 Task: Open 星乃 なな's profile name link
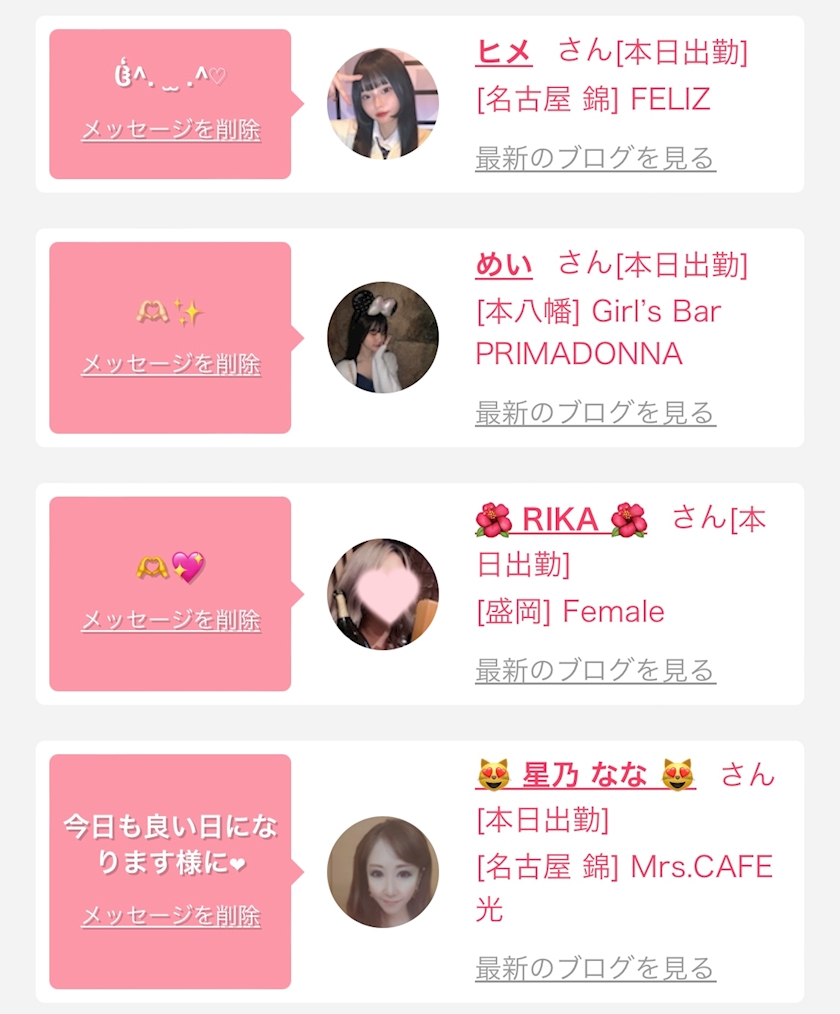pos(585,775)
